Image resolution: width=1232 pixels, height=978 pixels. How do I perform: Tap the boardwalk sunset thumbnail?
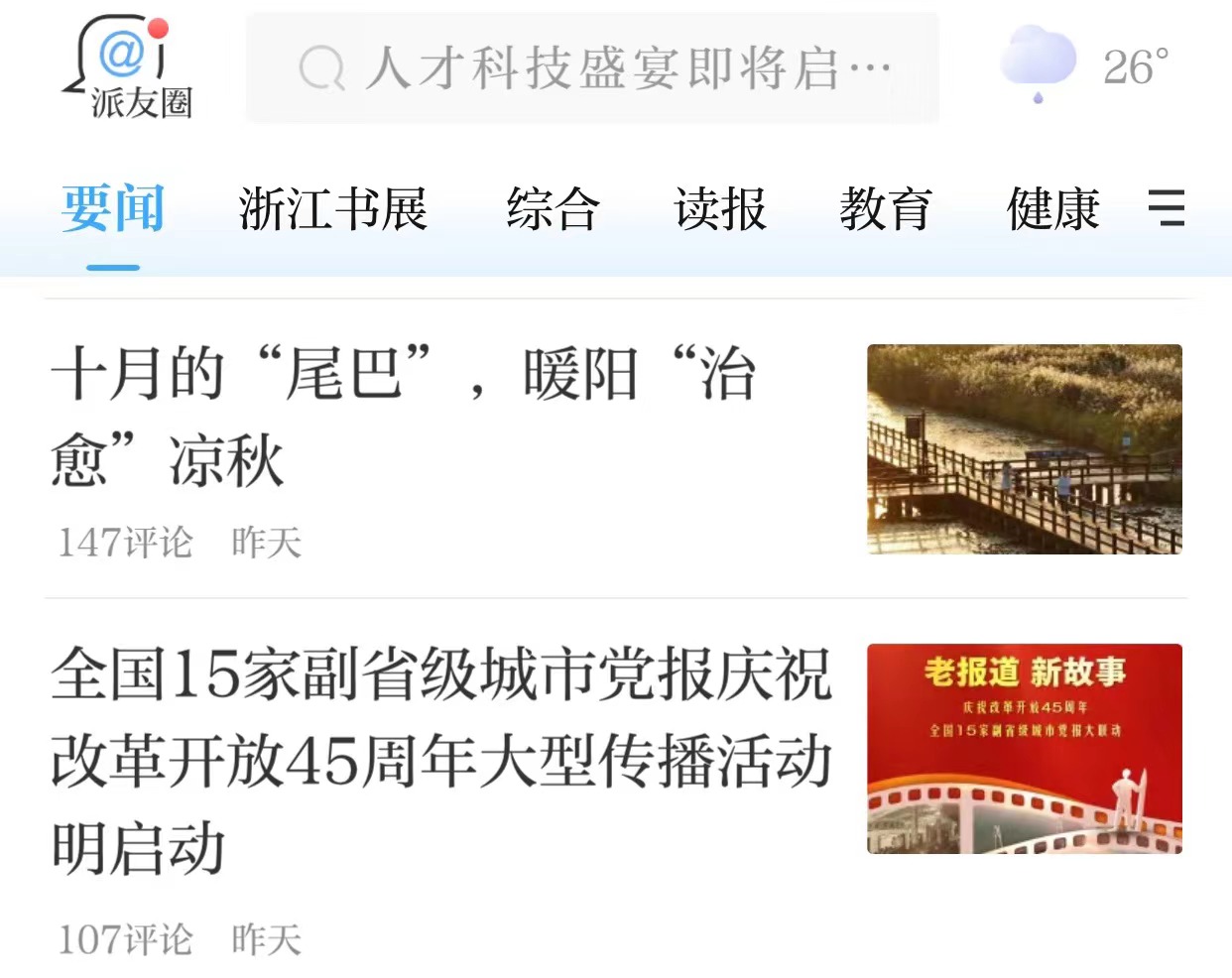coord(1024,448)
